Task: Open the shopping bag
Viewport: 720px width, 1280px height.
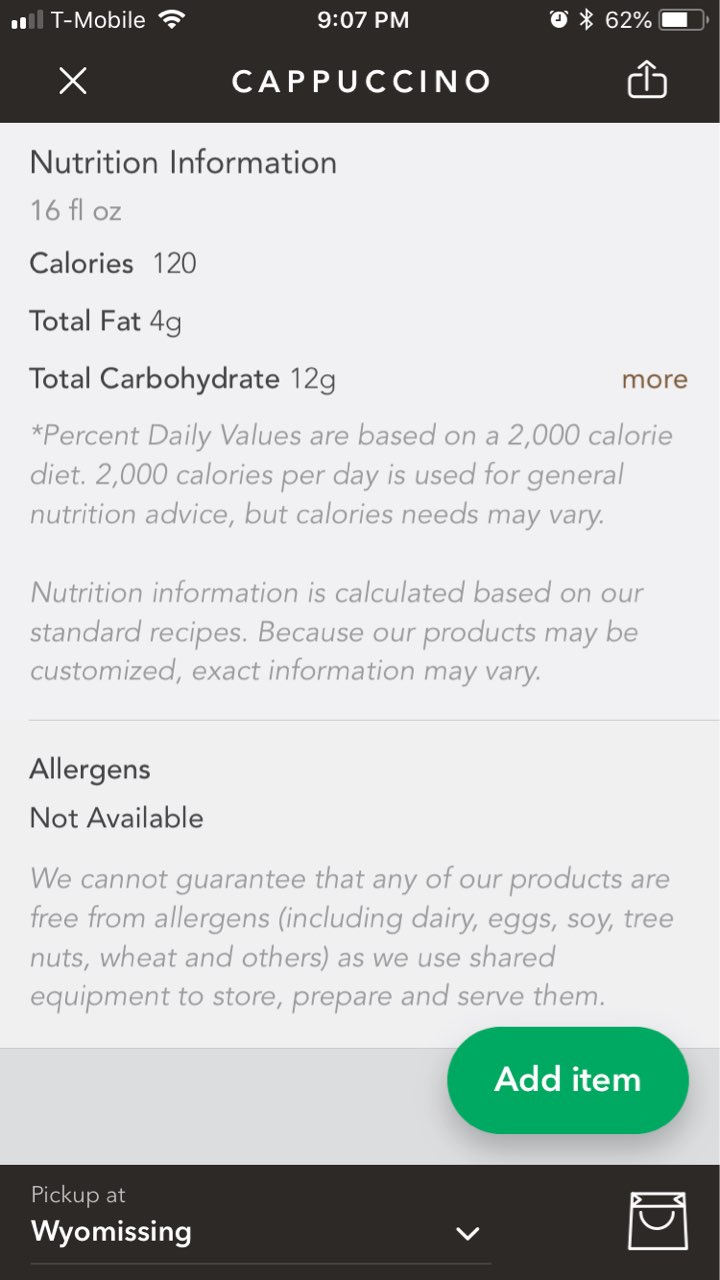Action: point(656,1222)
